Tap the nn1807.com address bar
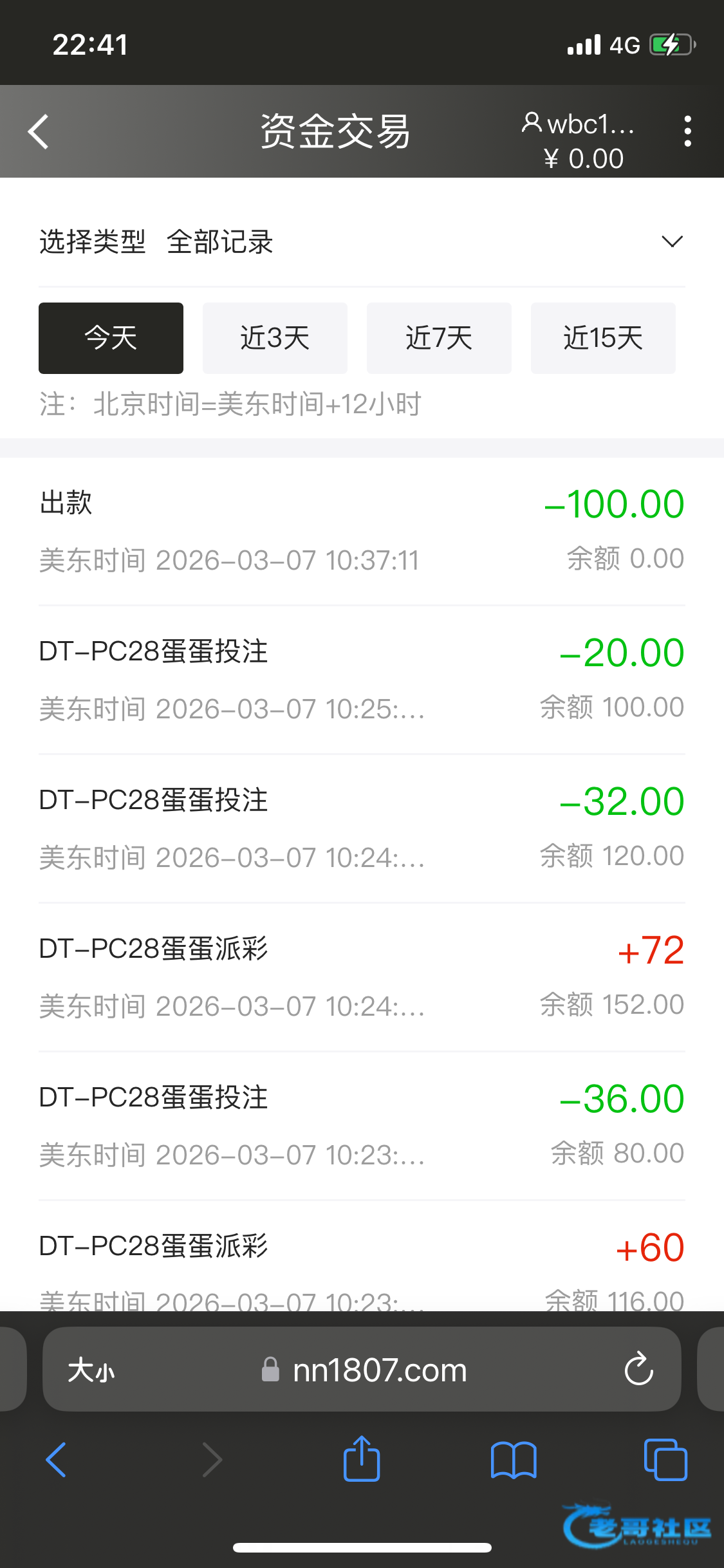Screen dimensions: 724x1568 pyautogui.click(x=378, y=1370)
